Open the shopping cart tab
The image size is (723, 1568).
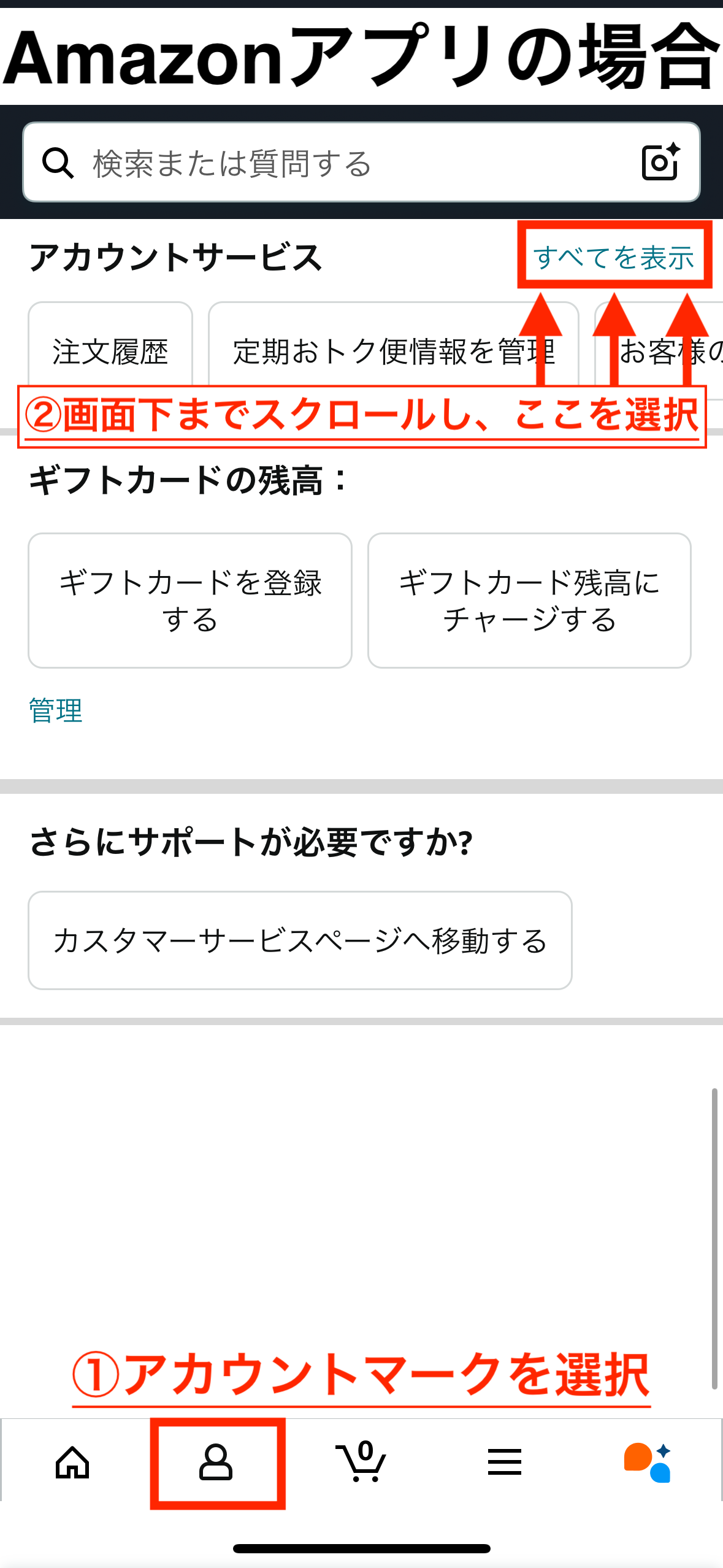click(361, 1462)
